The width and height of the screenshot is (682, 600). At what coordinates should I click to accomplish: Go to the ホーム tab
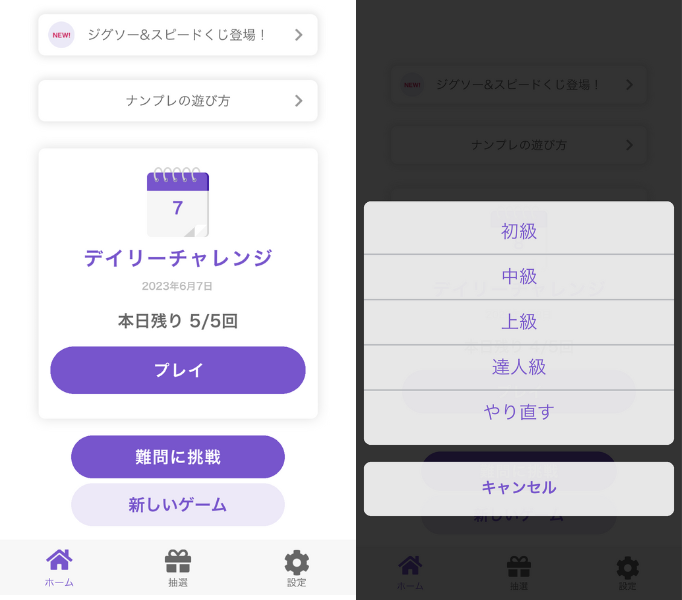click(x=59, y=568)
